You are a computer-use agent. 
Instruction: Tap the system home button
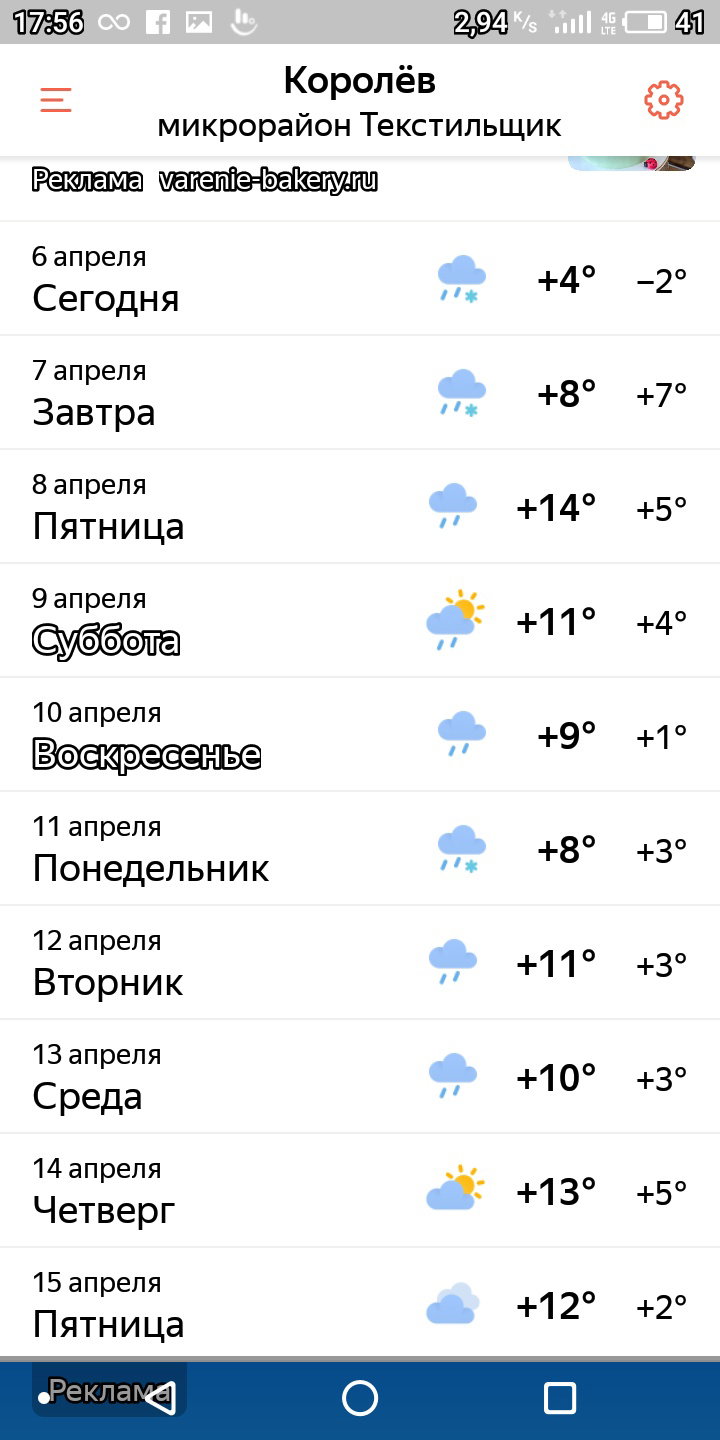(x=360, y=1398)
